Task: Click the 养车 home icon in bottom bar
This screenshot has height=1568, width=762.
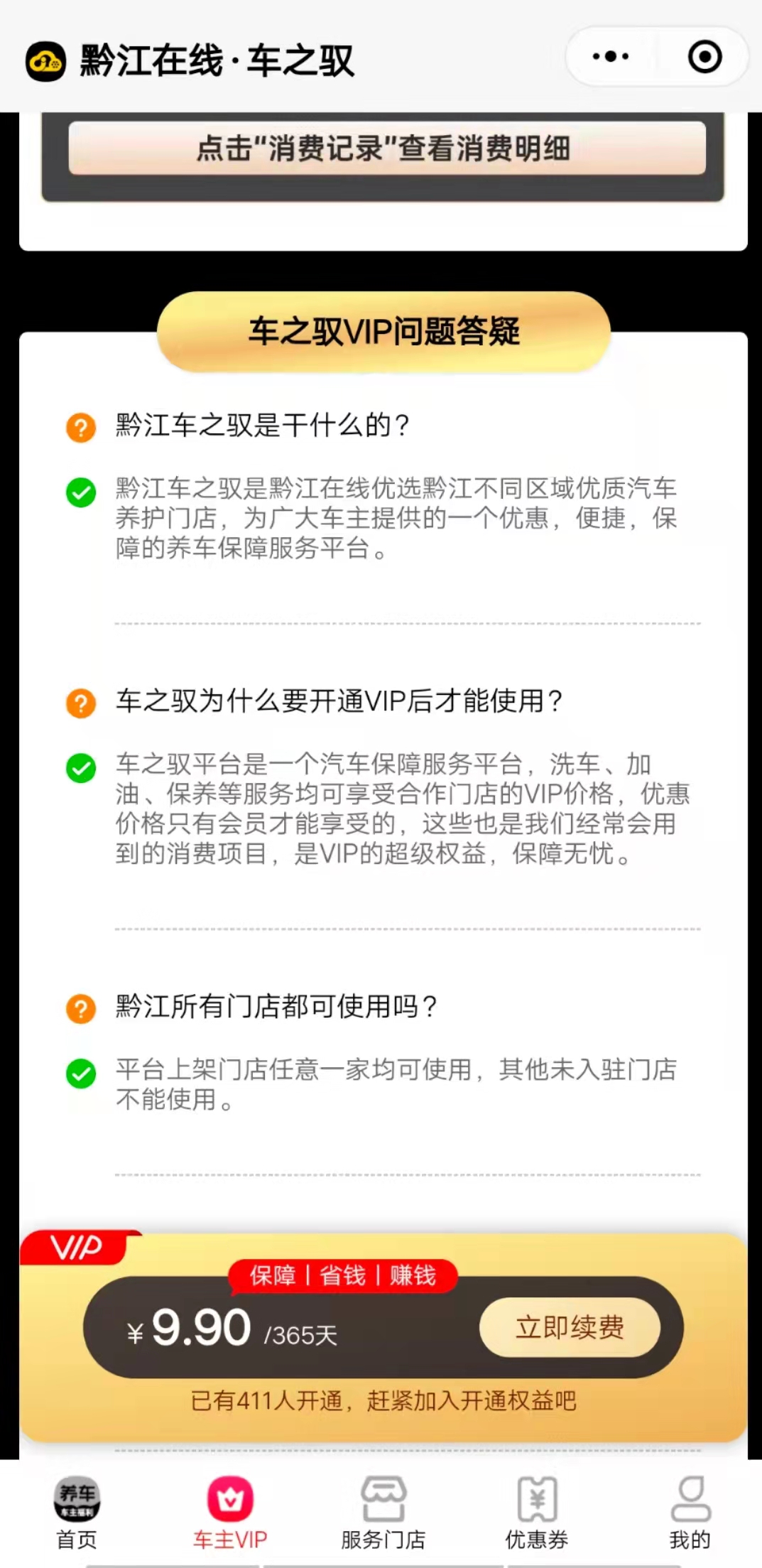Action: point(76,1501)
